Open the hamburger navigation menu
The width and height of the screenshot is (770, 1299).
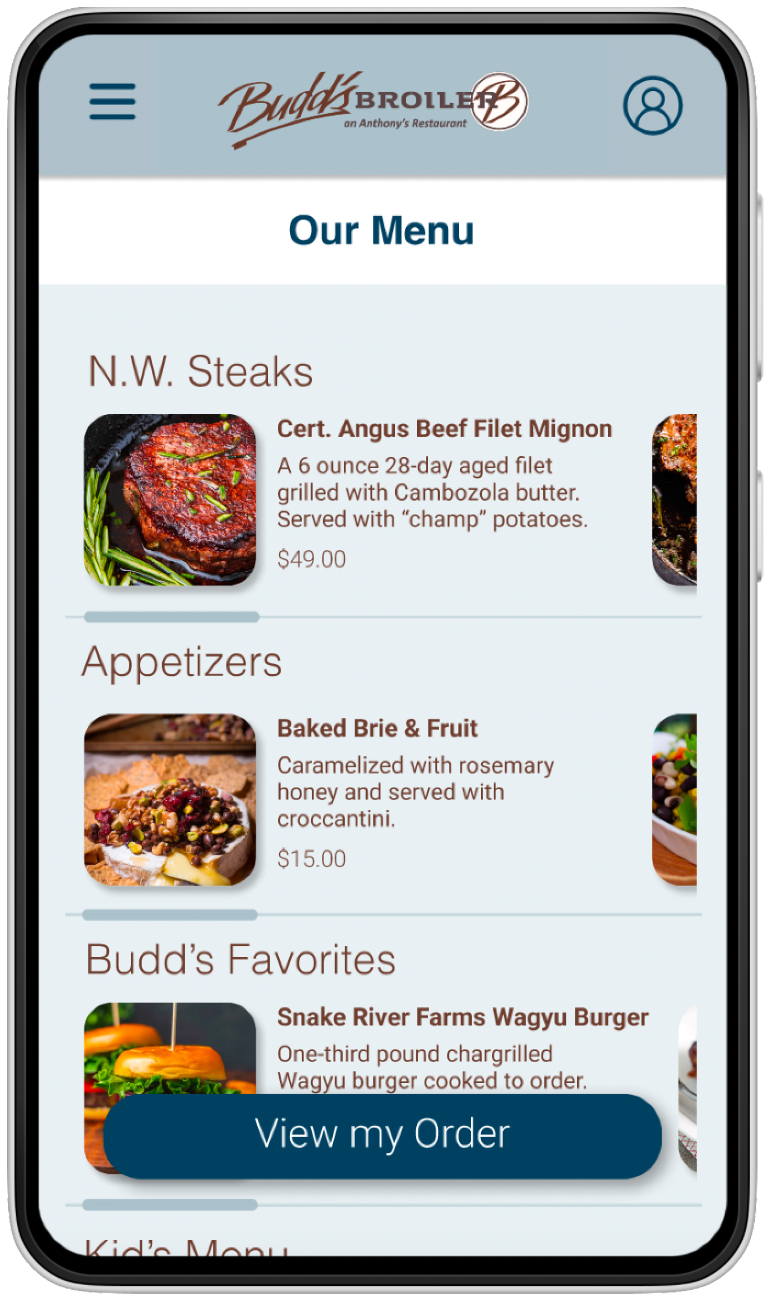click(111, 101)
